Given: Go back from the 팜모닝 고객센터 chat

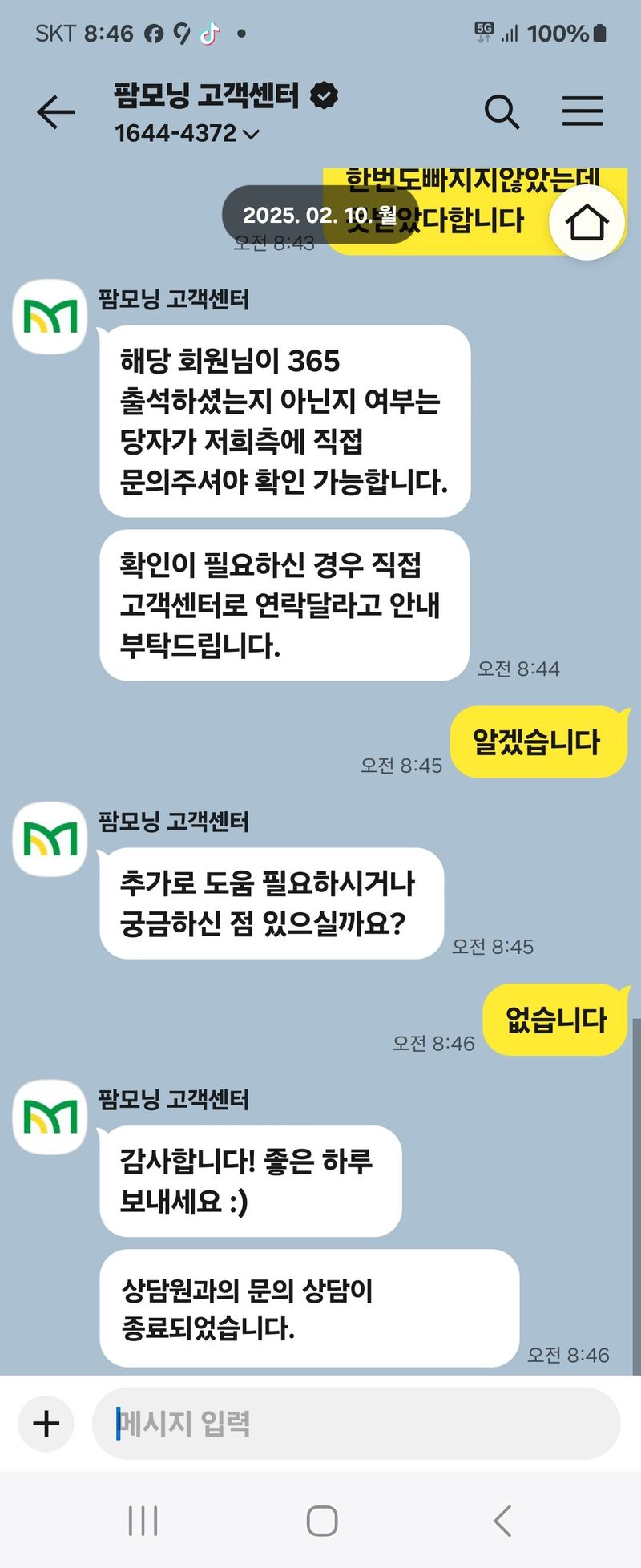Looking at the screenshot, I should pyautogui.click(x=56, y=111).
